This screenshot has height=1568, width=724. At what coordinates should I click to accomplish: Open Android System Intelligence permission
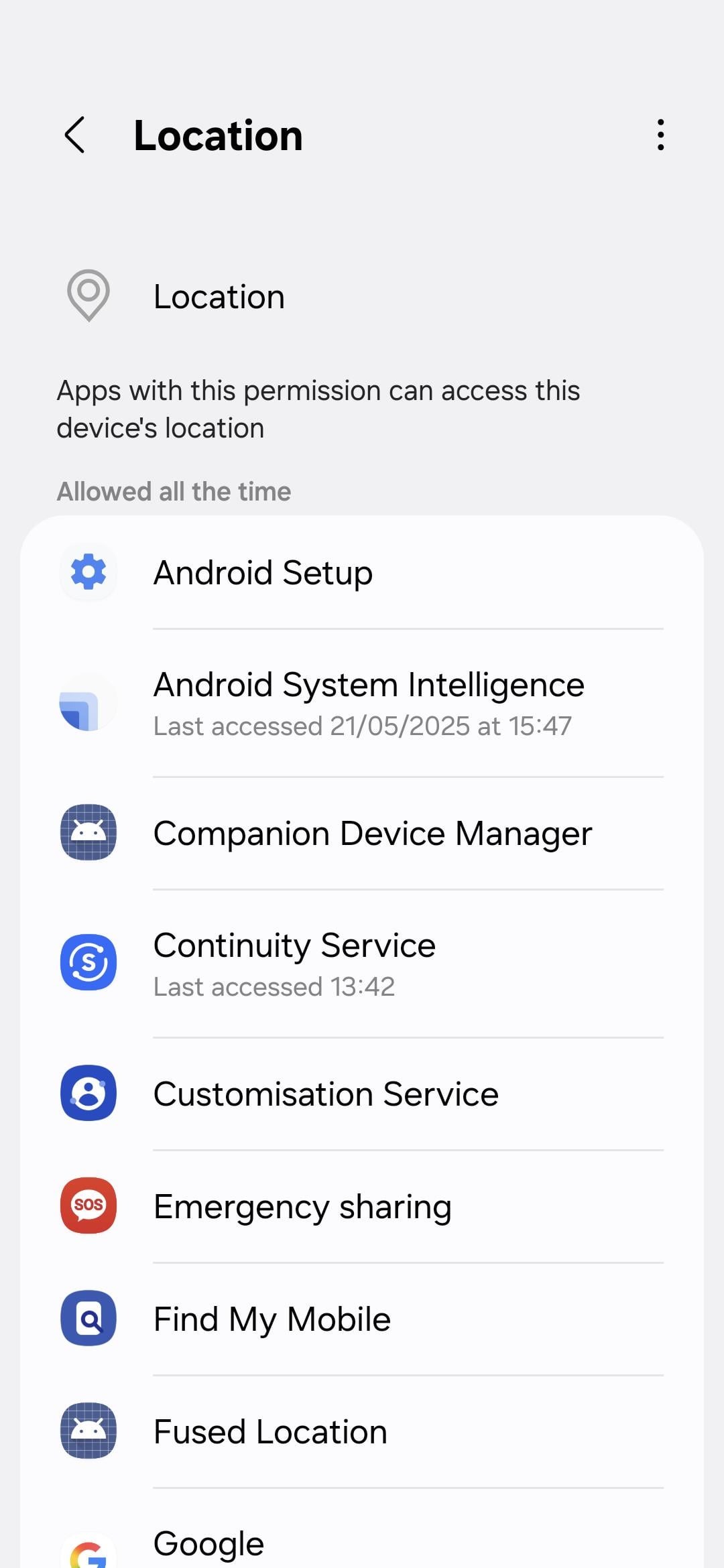tap(362, 703)
